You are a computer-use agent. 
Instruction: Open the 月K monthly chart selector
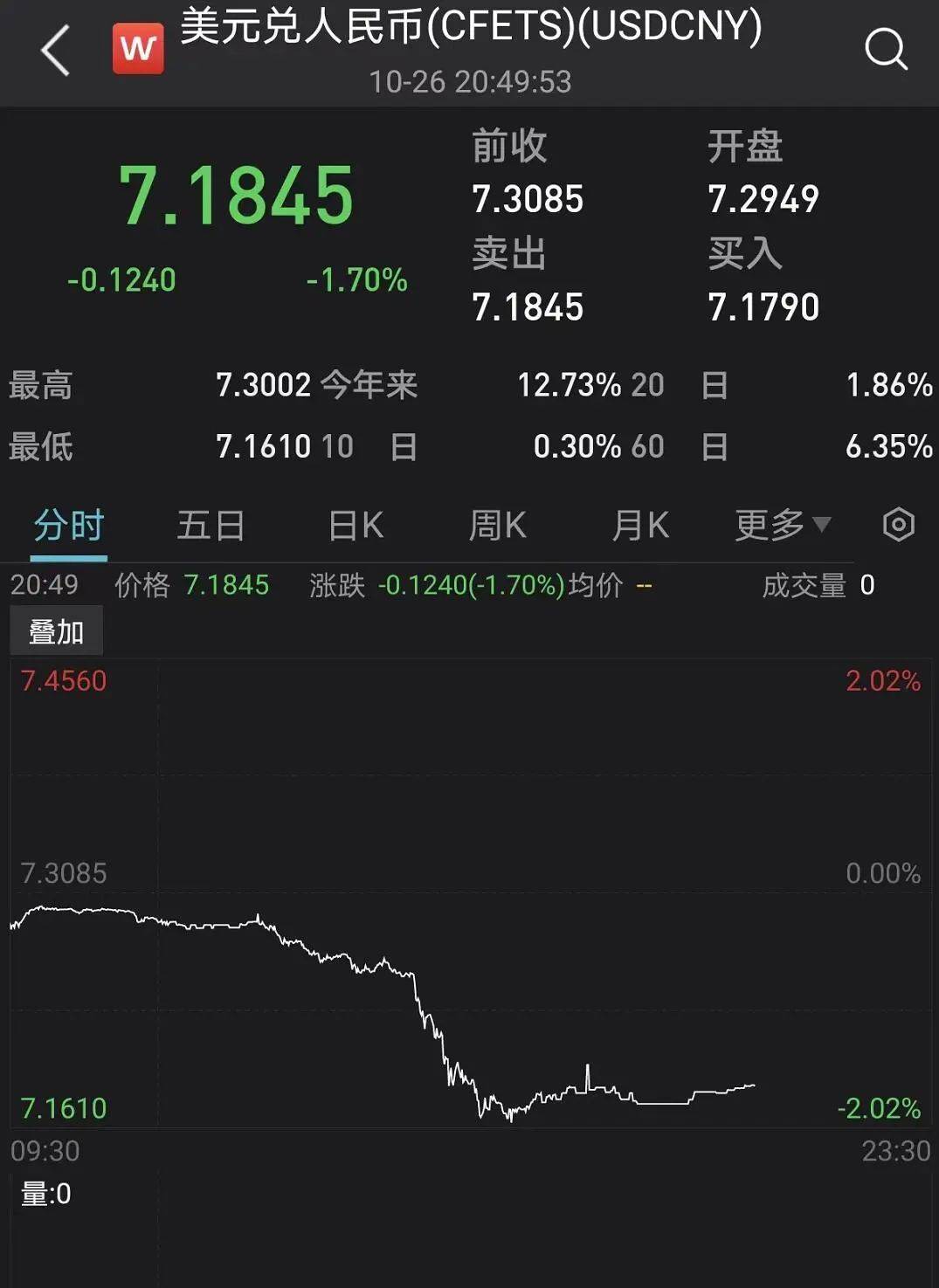640,524
